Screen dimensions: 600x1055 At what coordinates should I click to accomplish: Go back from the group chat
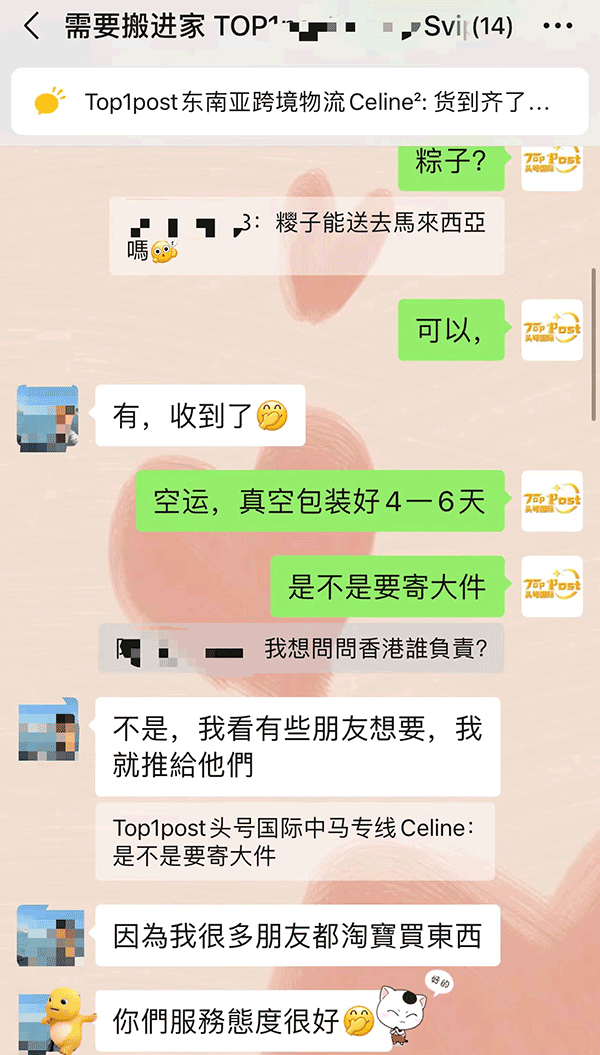[32, 27]
